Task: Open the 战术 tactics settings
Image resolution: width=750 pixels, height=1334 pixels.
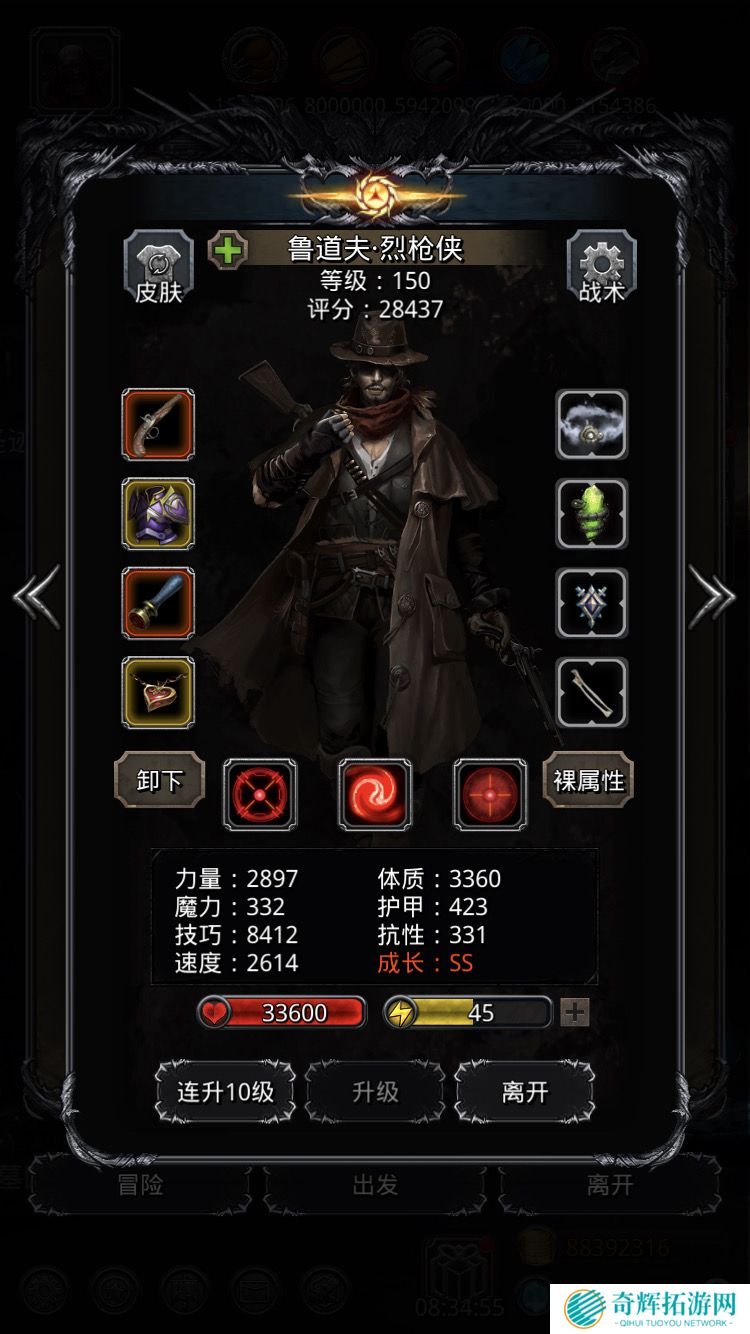Action: point(601,268)
